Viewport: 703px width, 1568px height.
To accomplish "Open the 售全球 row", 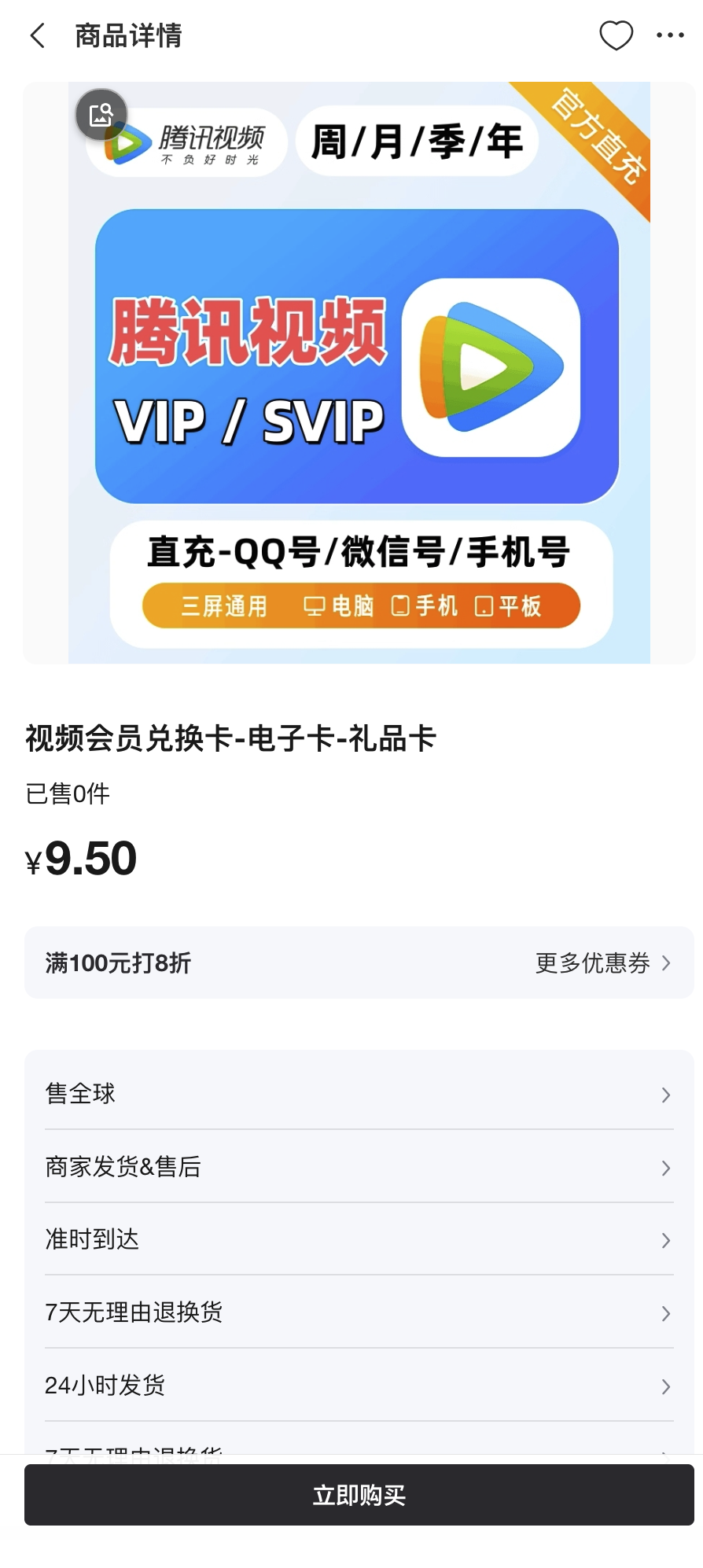I will [x=359, y=1094].
